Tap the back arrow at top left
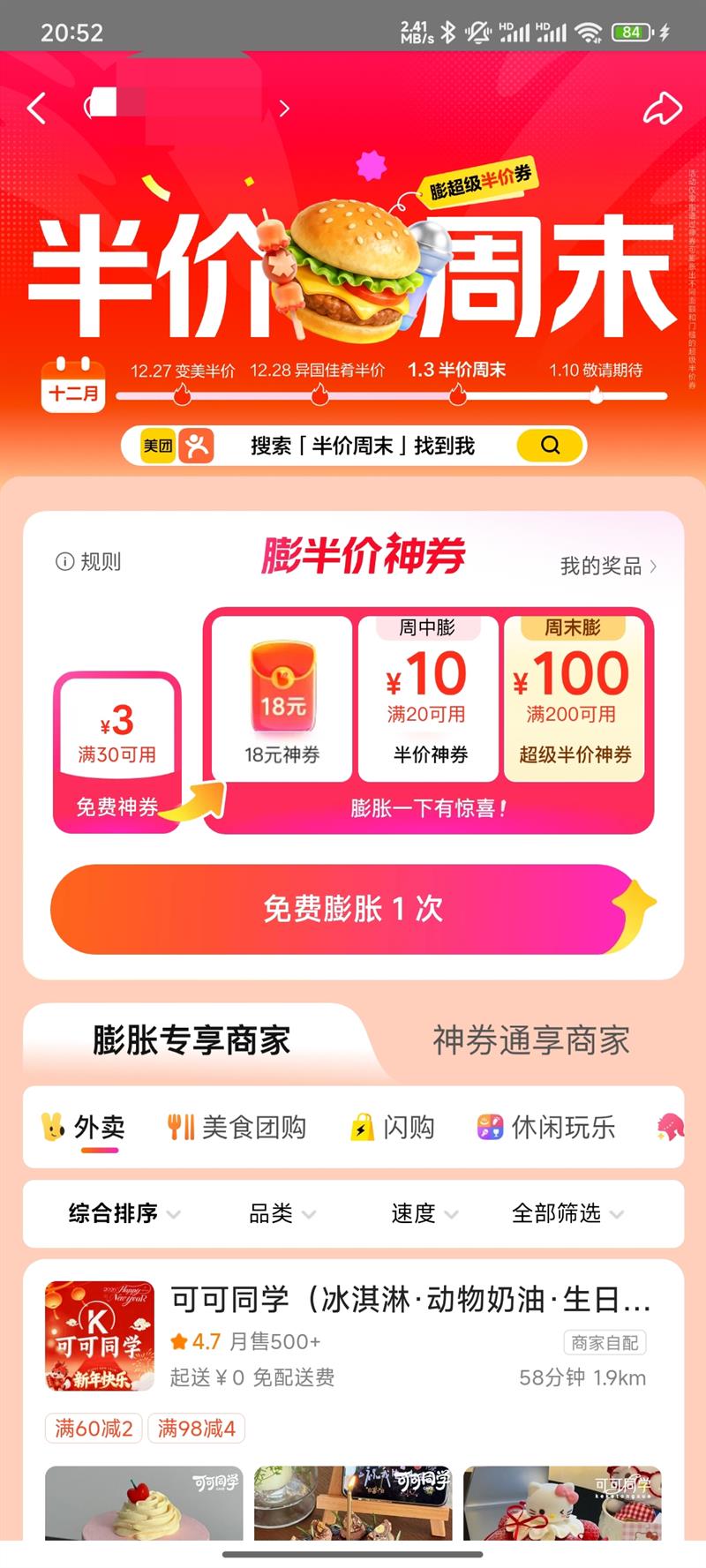The image size is (706, 1568). [x=36, y=107]
